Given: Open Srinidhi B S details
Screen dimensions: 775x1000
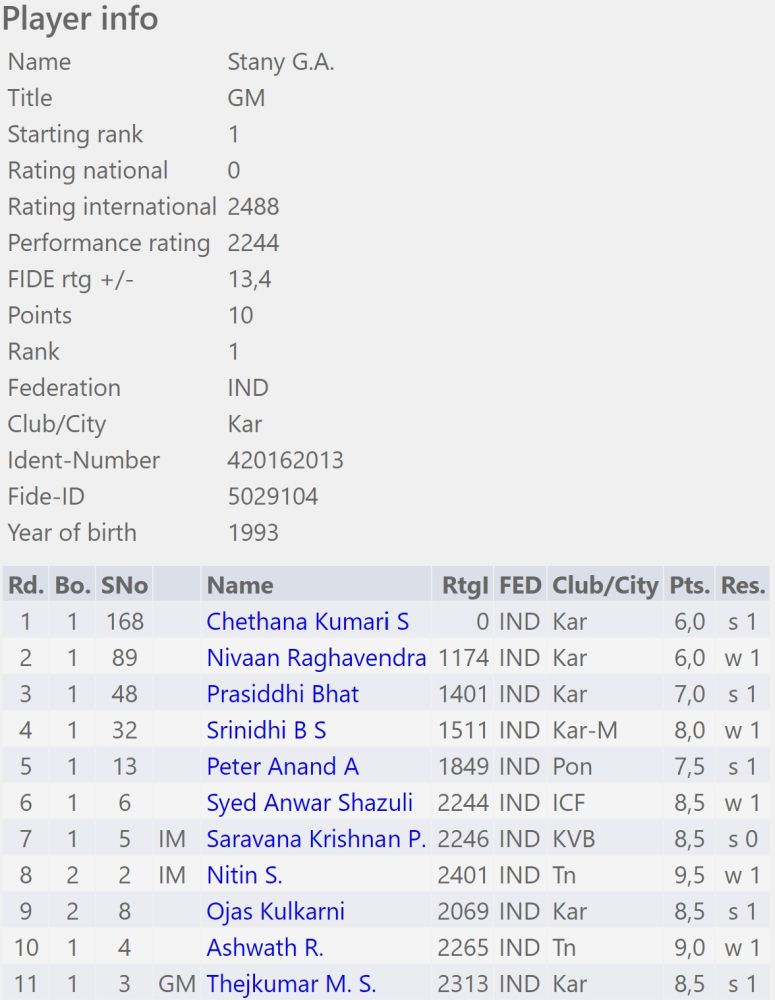Looking at the screenshot, I should [x=266, y=731].
